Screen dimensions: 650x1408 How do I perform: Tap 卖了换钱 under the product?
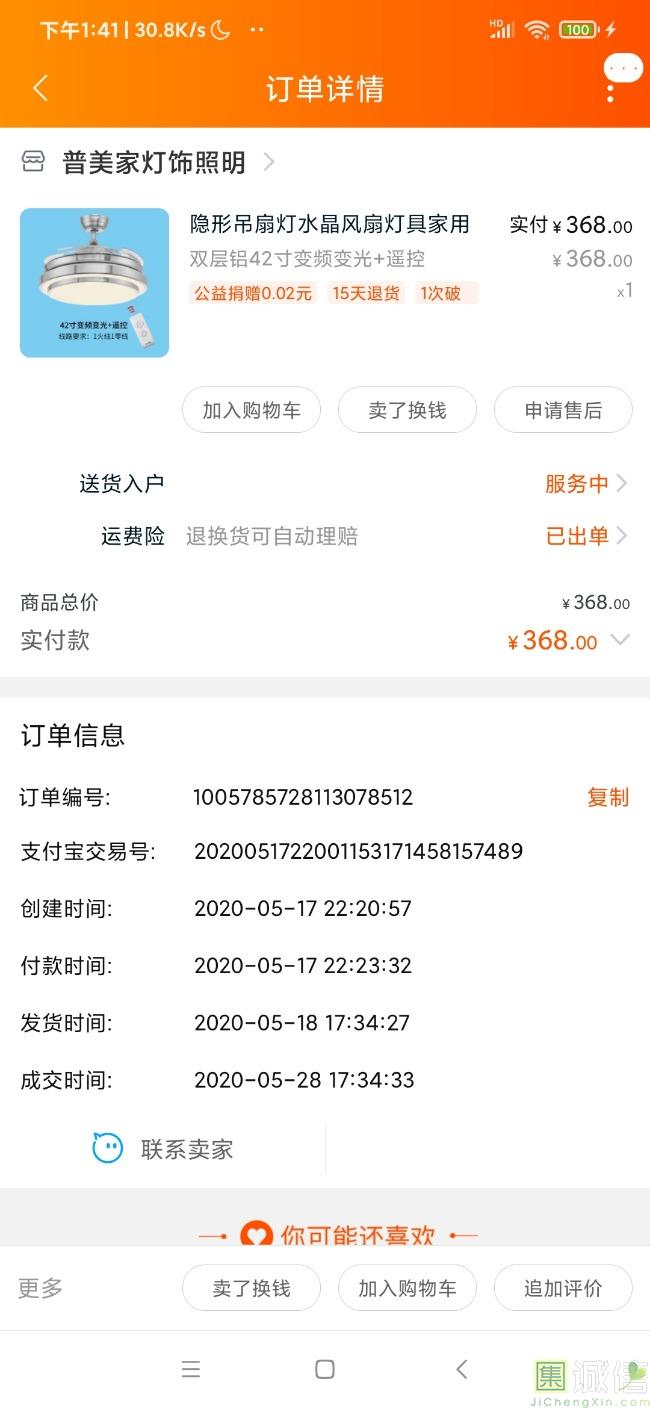point(407,410)
